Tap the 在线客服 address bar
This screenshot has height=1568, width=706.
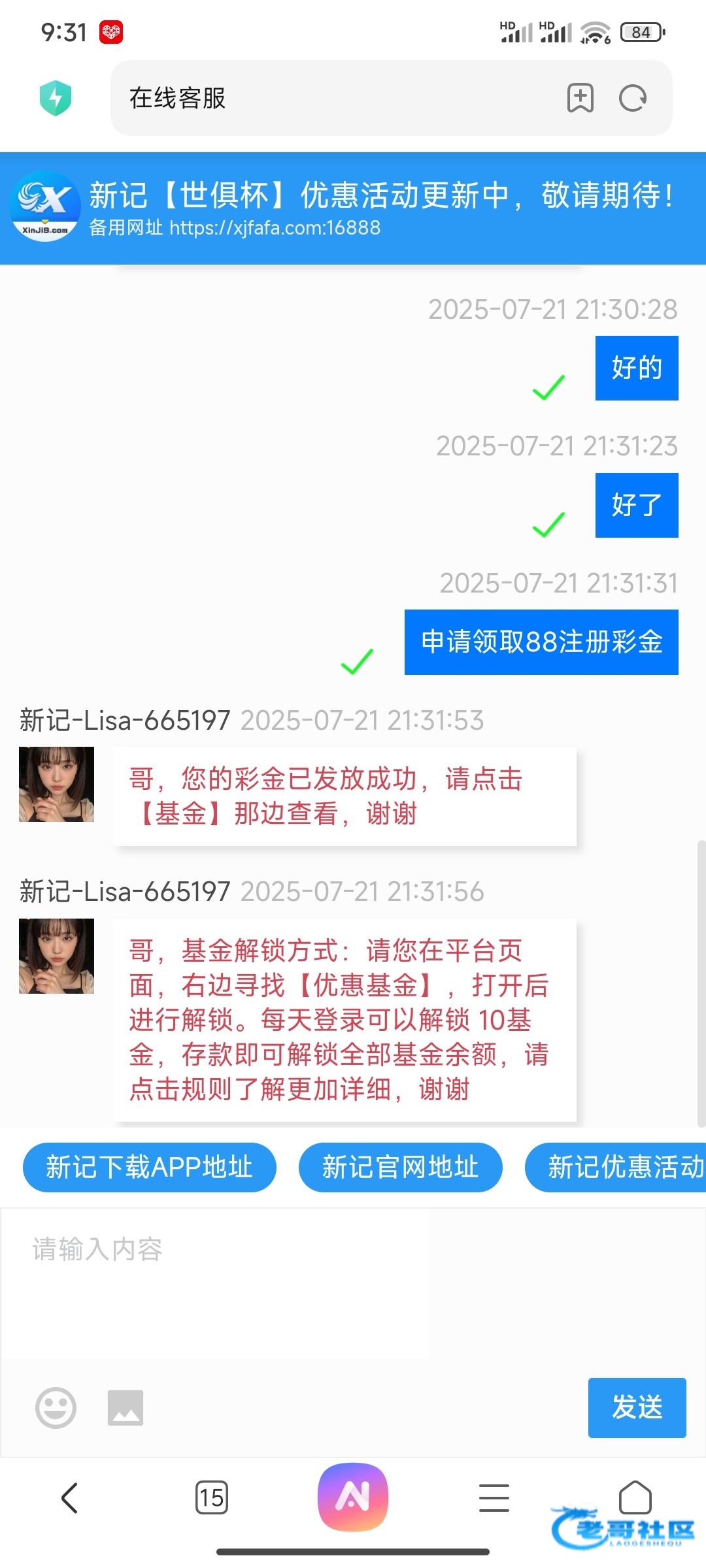[327, 98]
